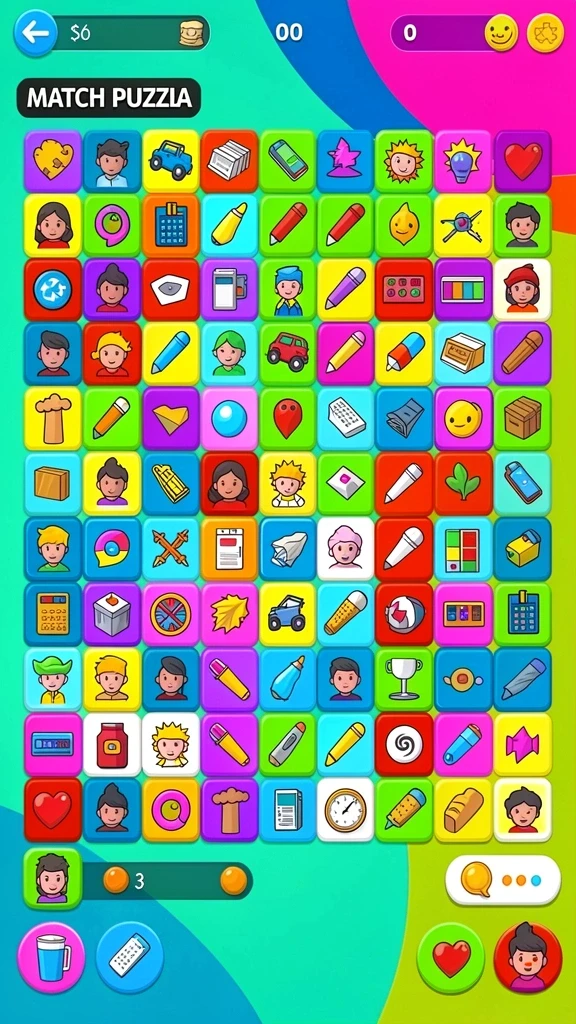Screen dimensions: 576x1024
Task: Open the red avatar button at bottom right
Action: coord(528,957)
